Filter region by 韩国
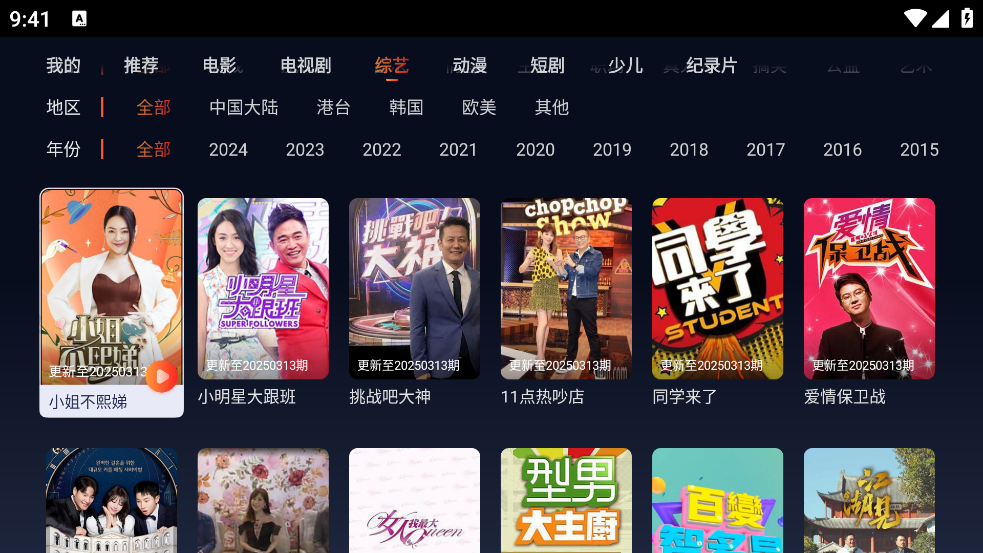Viewport: 983px width, 553px height. pyautogui.click(x=406, y=107)
